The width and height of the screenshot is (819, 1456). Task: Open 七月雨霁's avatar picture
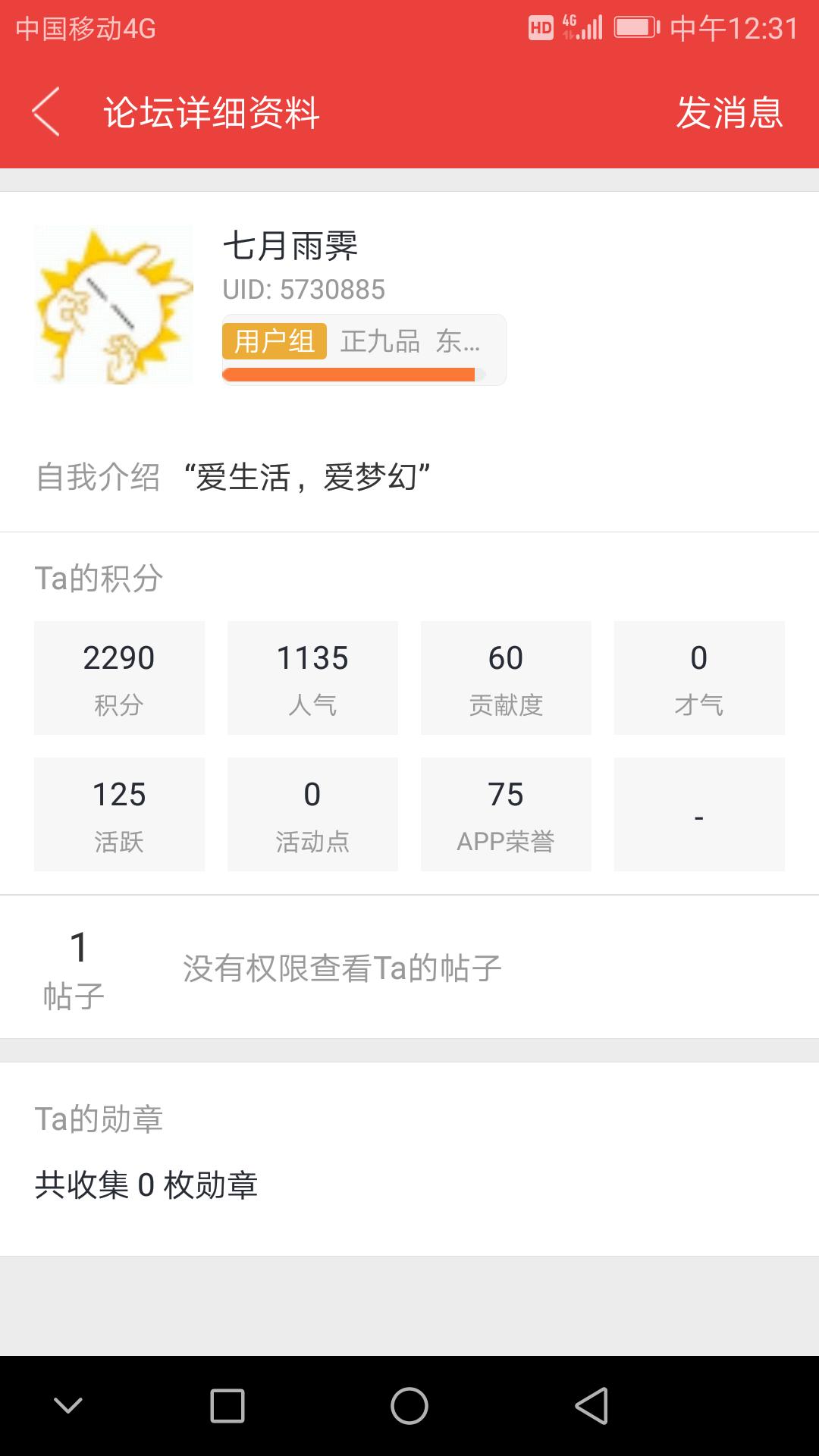[114, 305]
